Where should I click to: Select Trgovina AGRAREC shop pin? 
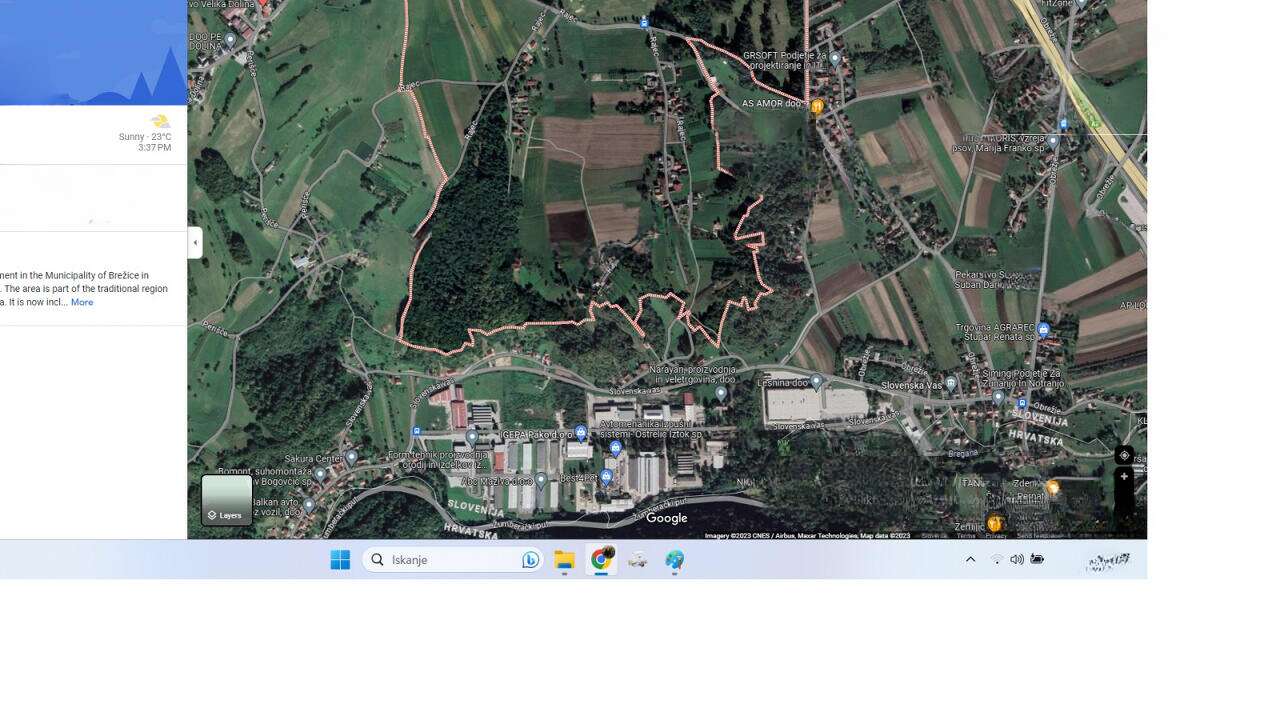tap(1043, 329)
